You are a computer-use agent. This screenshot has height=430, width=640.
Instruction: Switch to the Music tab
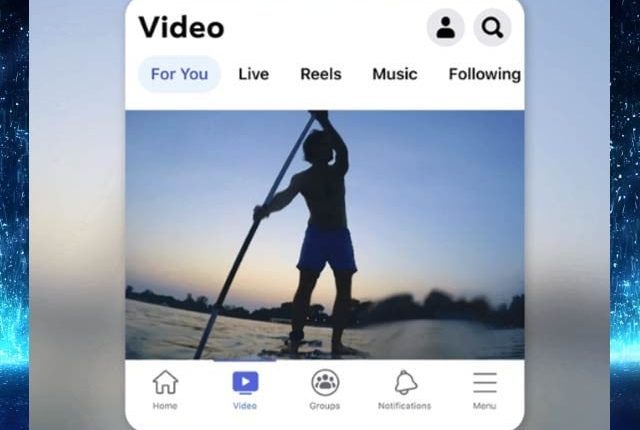tap(394, 74)
